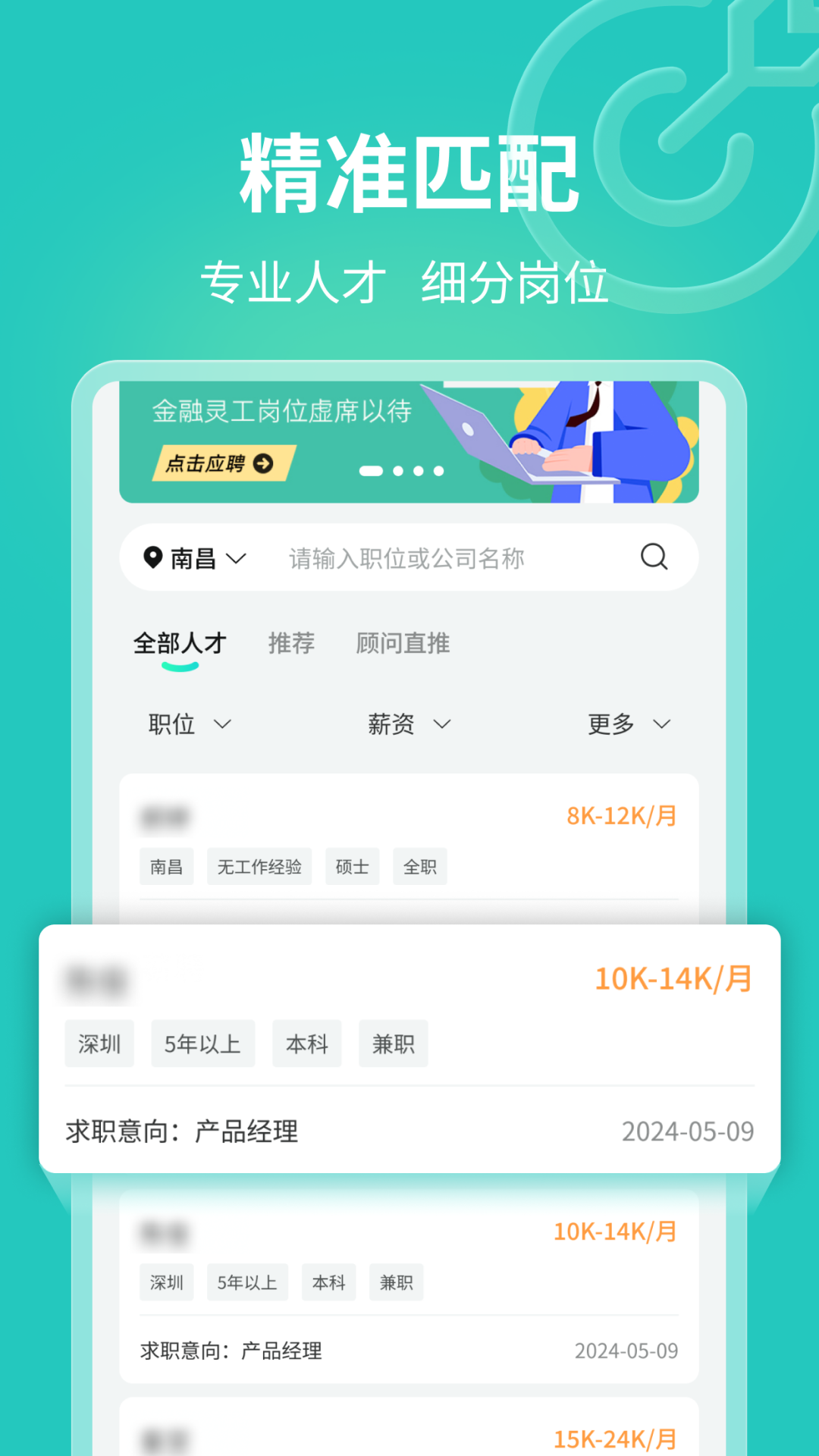
Task: Expand the 更多 filter options
Action: pyautogui.click(x=628, y=724)
